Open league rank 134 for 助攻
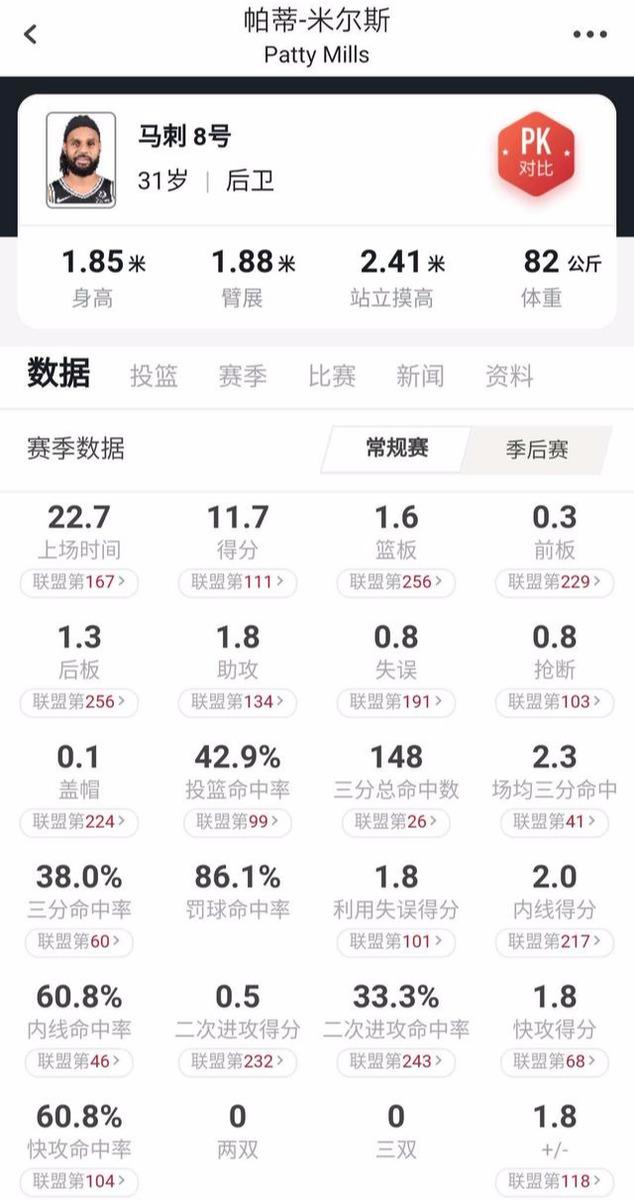Screen dimensions: 634x1200 click(237, 701)
